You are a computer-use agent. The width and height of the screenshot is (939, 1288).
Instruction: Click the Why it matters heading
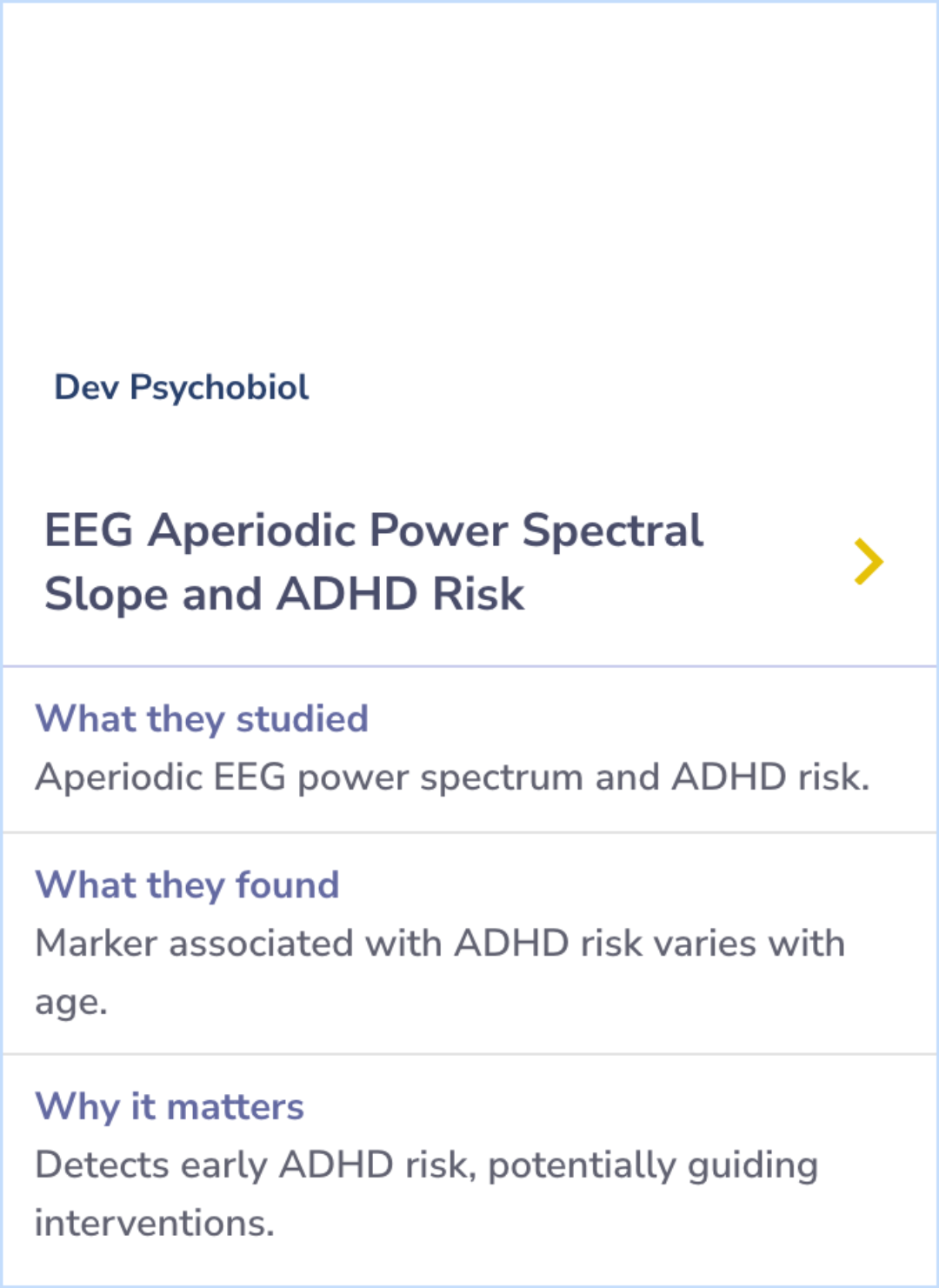pyautogui.click(x=169, y=1105)
